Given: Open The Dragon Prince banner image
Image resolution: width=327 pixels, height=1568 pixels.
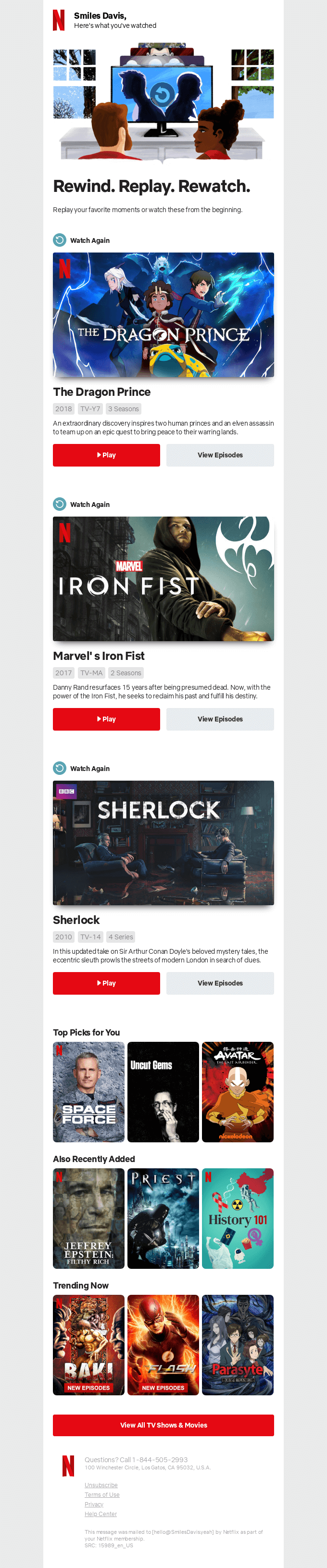Looking at the screenshot, I should tap(163, 315).
